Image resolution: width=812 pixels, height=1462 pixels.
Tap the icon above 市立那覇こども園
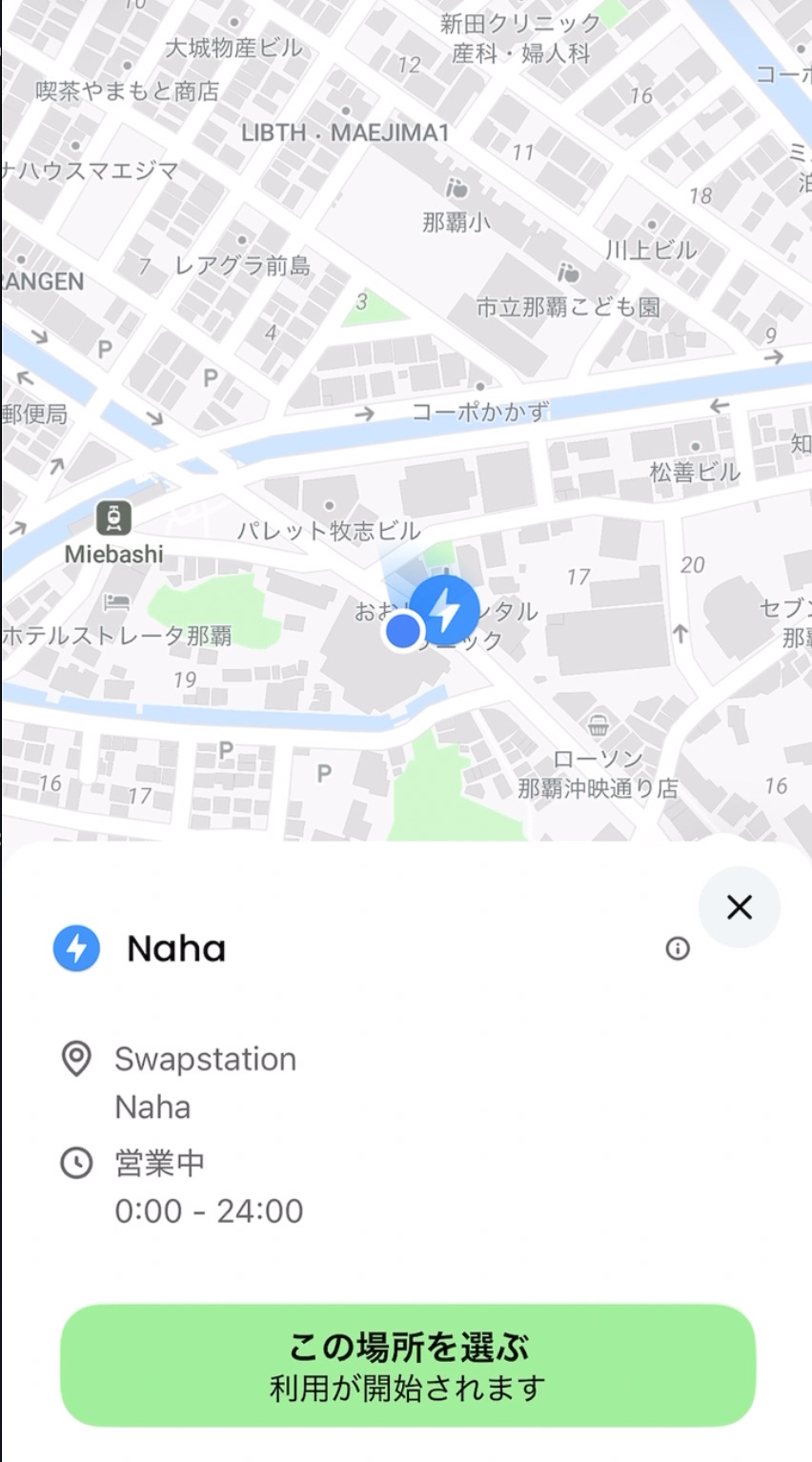click(x=567, y=273)
